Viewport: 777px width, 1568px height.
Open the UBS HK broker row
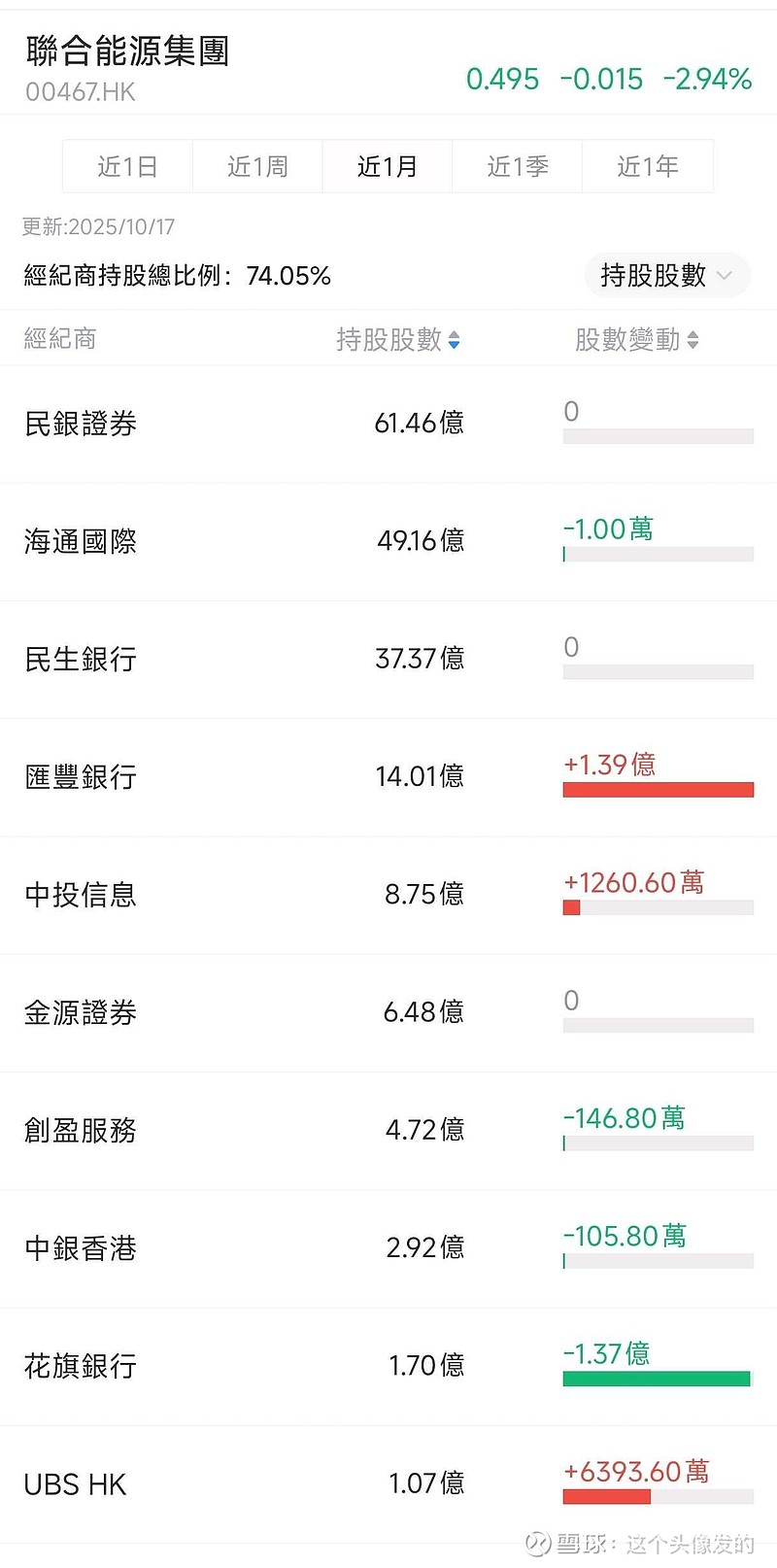tap(388, 1484)
